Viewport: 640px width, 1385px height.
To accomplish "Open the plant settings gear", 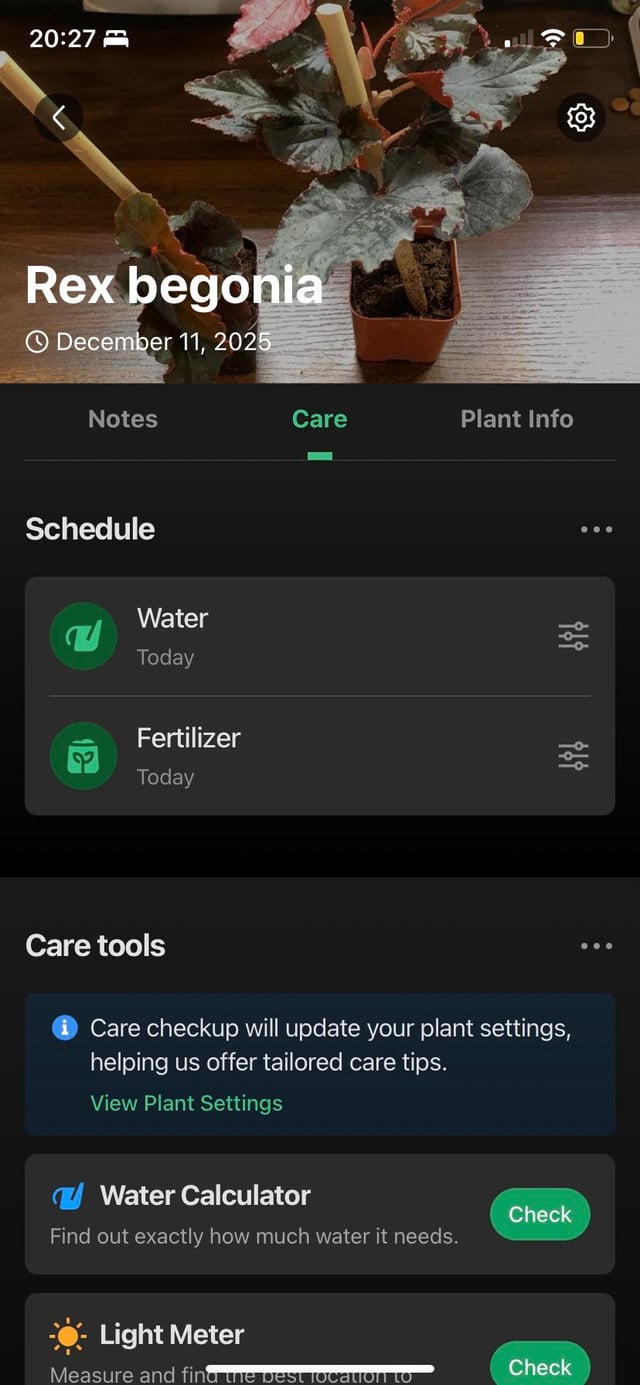I will pyautogui.click(x=580, y=118).
